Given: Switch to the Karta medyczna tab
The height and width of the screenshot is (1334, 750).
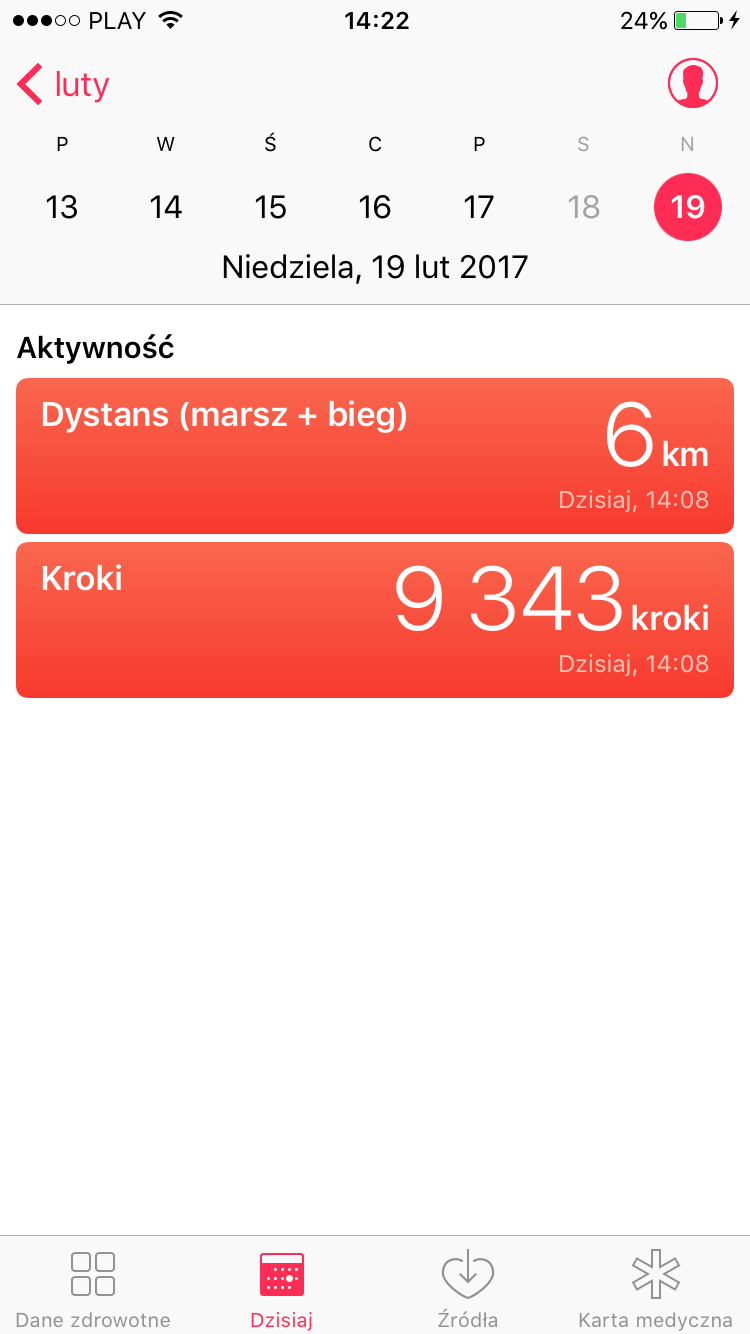Looking at the screenshot, I should pyautogui.click(x=656, y=1288).
